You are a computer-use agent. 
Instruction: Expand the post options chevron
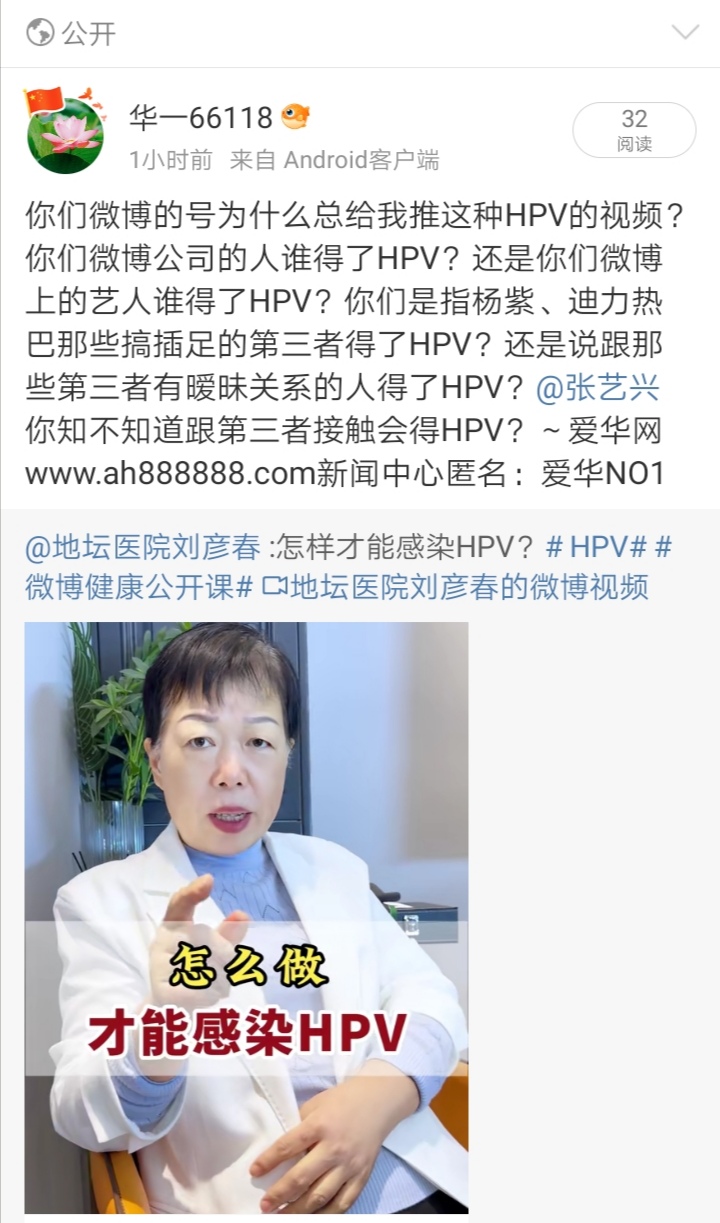coord(685,33)
